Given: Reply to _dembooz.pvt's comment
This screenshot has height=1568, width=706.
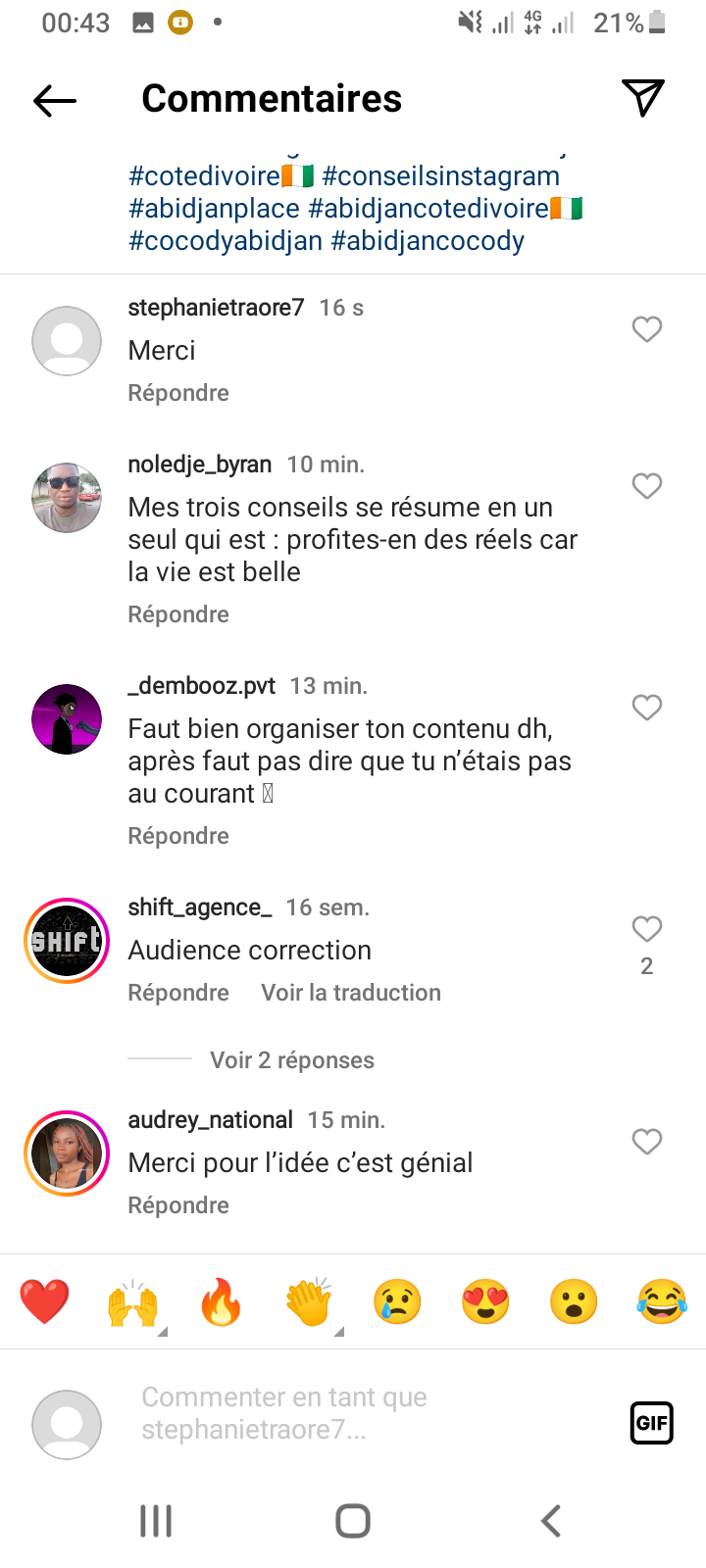Looking at the screenshot, I should pos(178,836).
